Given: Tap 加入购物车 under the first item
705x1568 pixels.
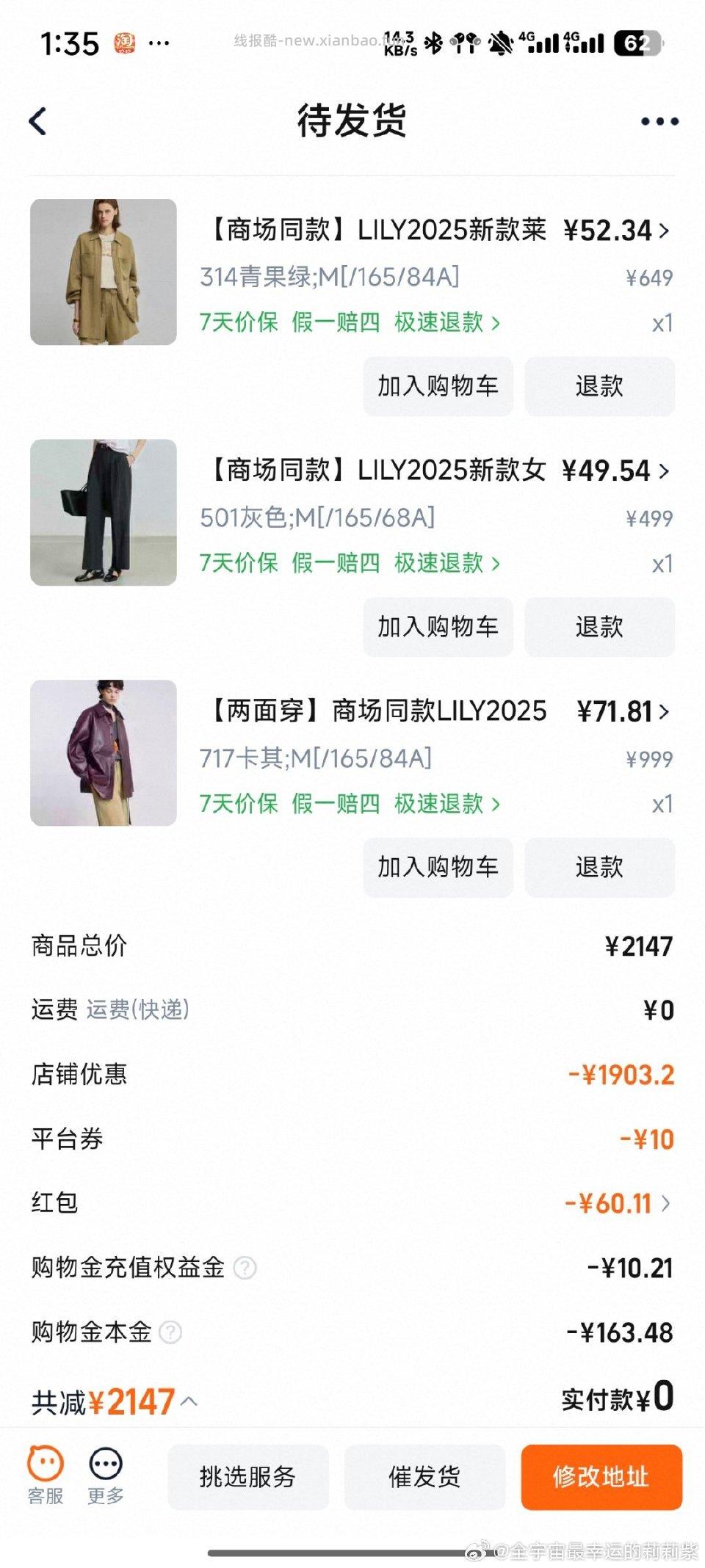Looking at the screenshot, I should click(437, 387).
